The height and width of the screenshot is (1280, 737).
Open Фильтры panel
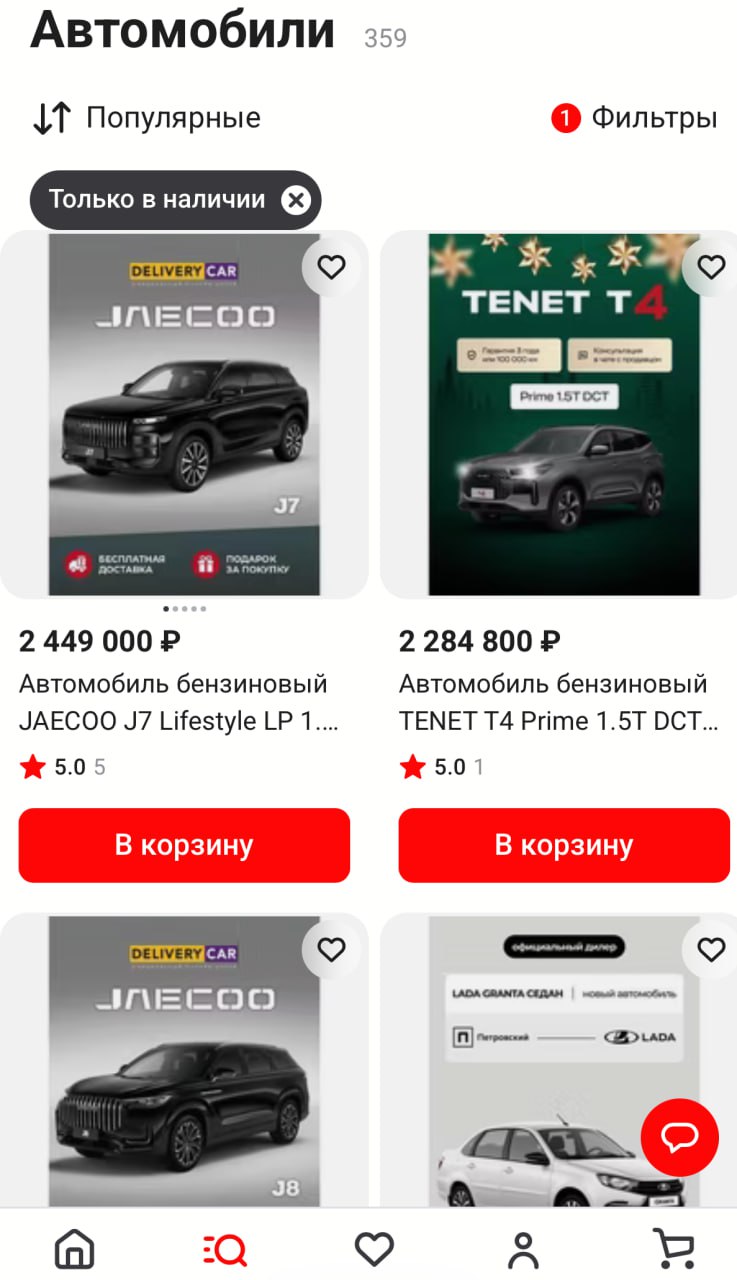tap(634, 118)
